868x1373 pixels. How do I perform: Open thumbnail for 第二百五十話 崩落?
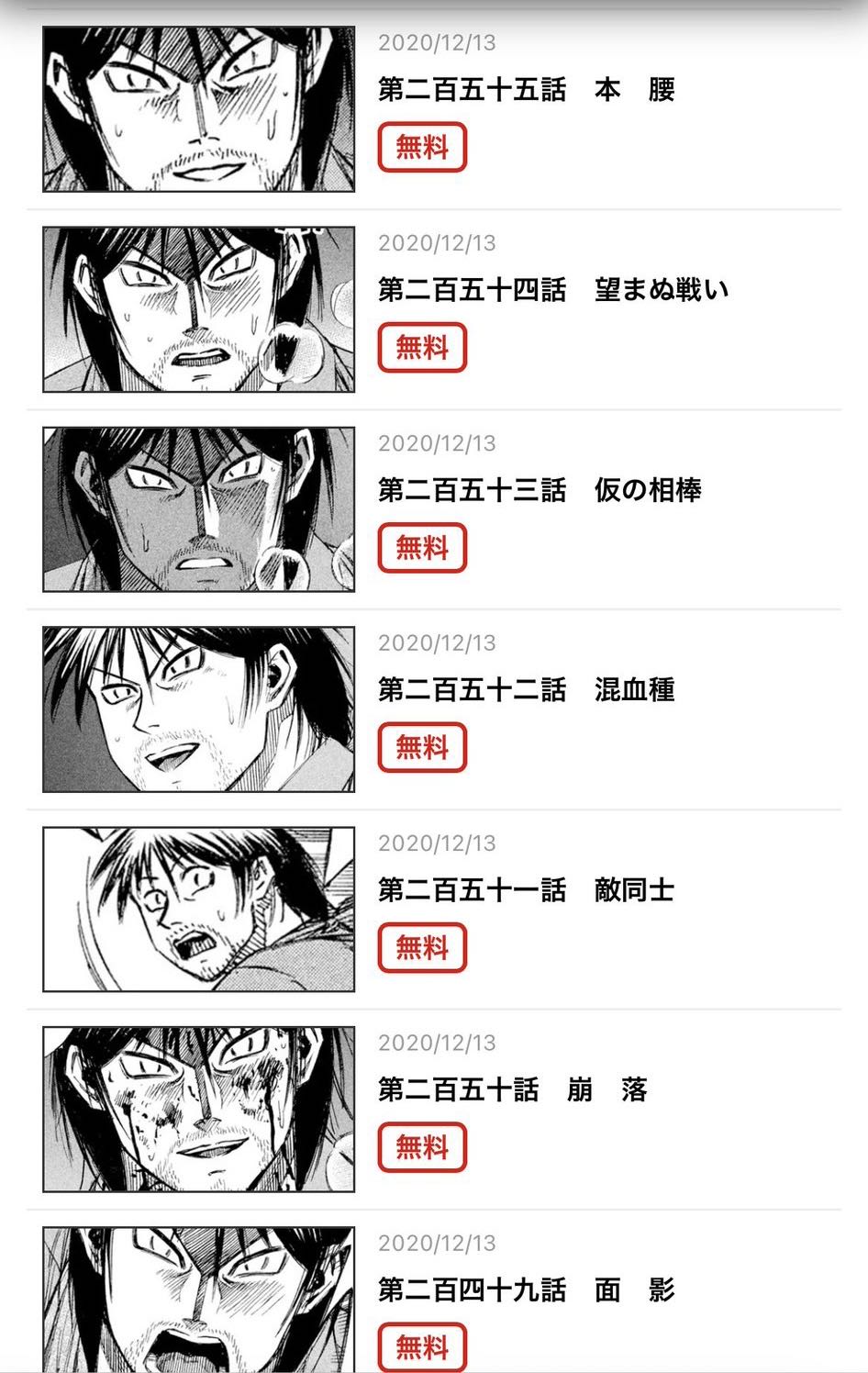click(198, 1109)
